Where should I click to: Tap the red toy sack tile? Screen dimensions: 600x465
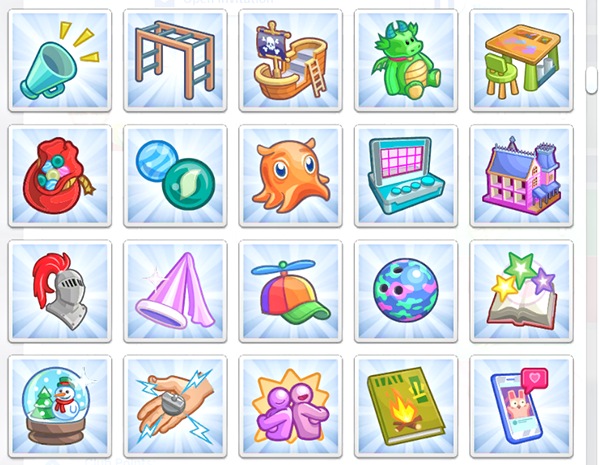pyautogui.click(x=60, y=175)
